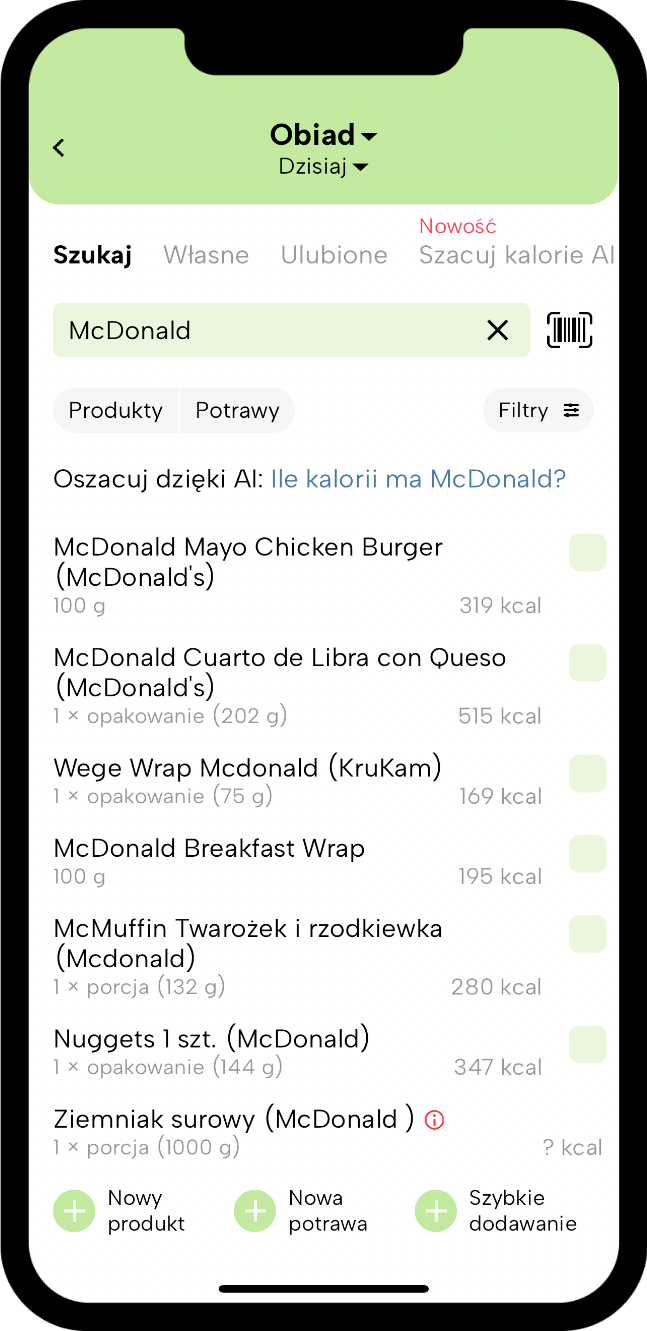Screen dimensions: 647x1331
Task: Check the box for Cuarto de Libra con Queso
Action: click(x=588, y=663)
